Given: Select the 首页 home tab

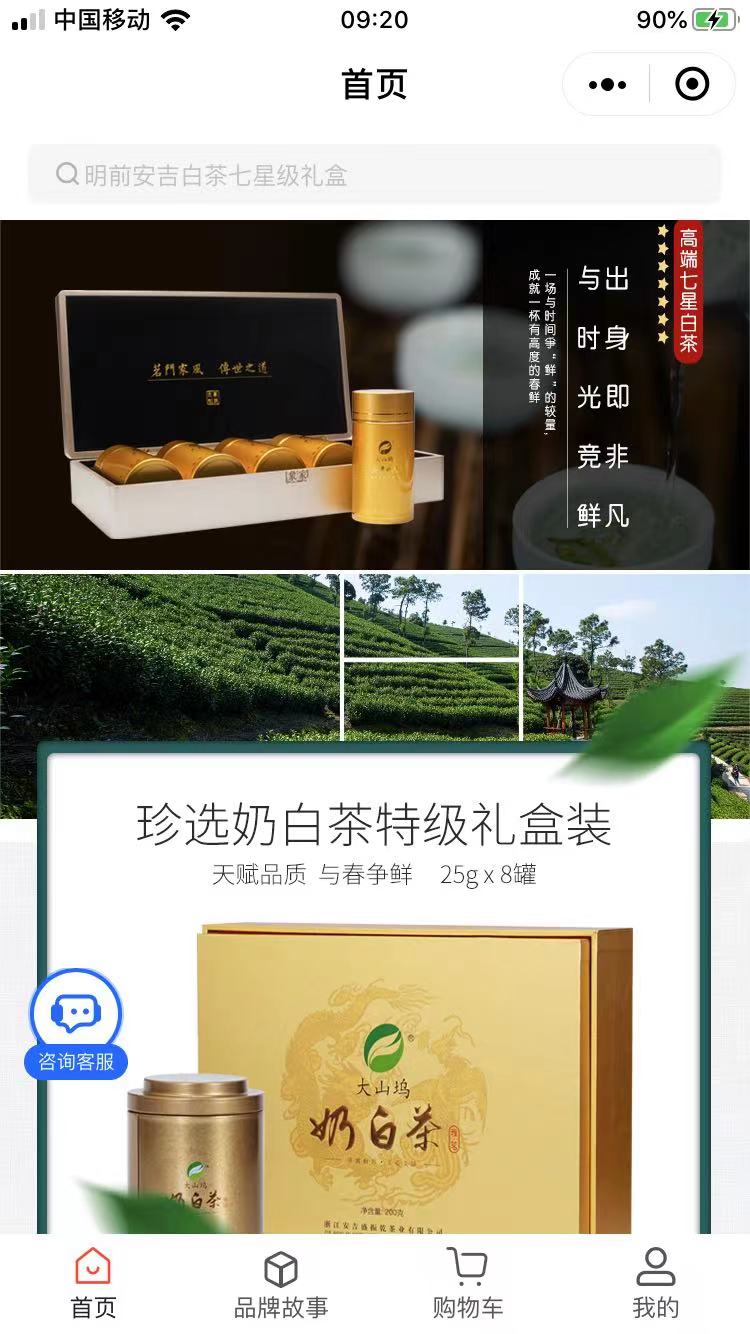Looking at the screenshot, I should tap(93, 1284).
